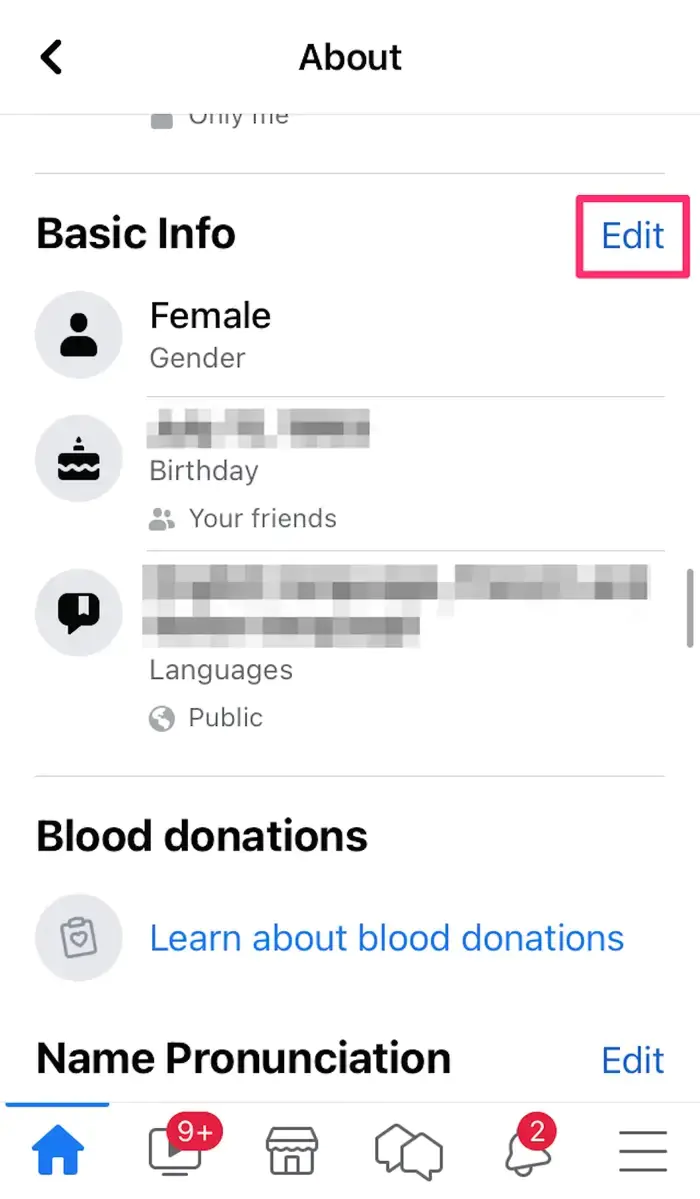700x1199 pixels.
Task: Open the hamburger menu tab
Action: 642,1151
